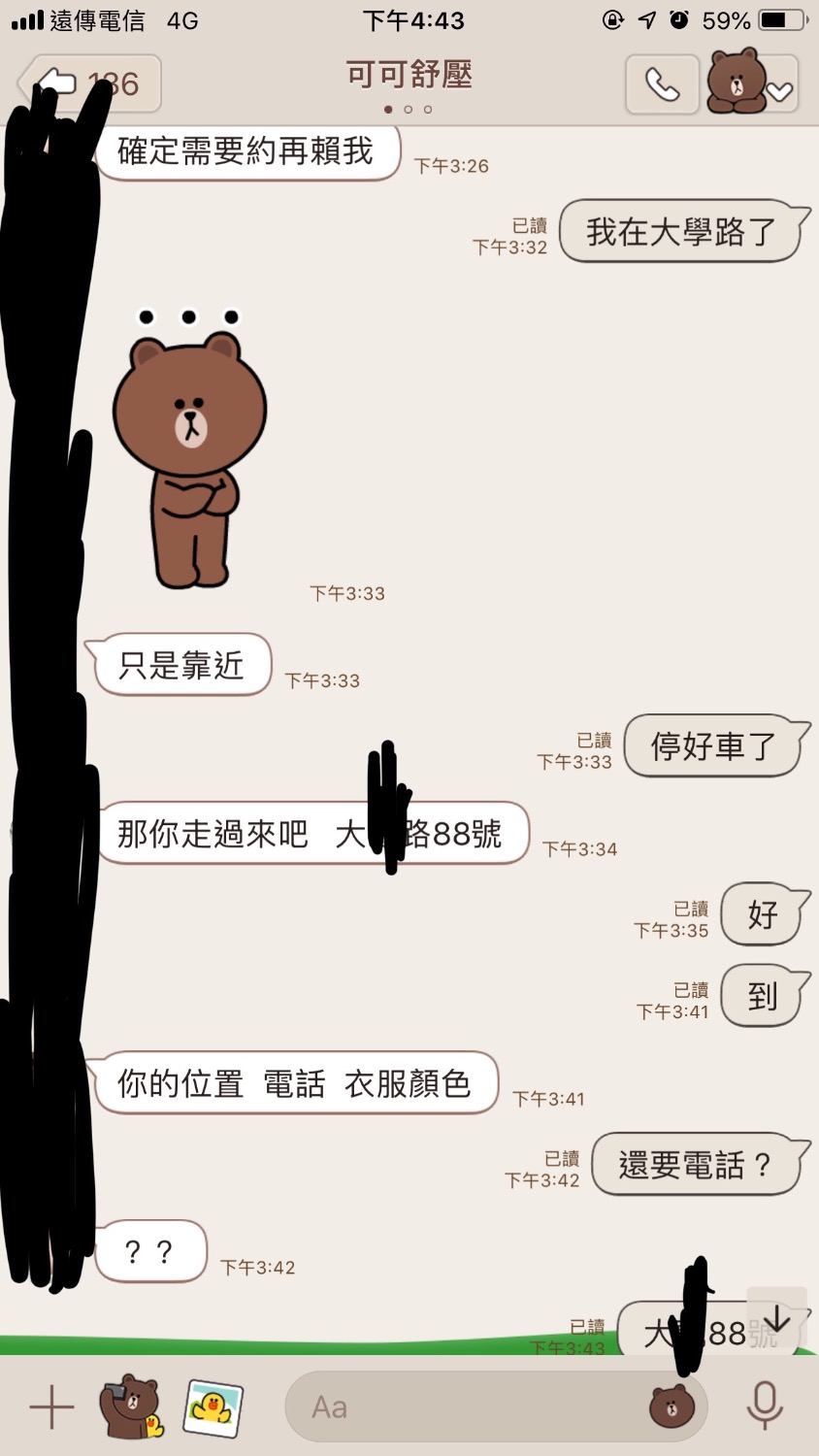819x1456 pixels.
Task: Open the plus attachment menu
Action: click(51, 1406)
